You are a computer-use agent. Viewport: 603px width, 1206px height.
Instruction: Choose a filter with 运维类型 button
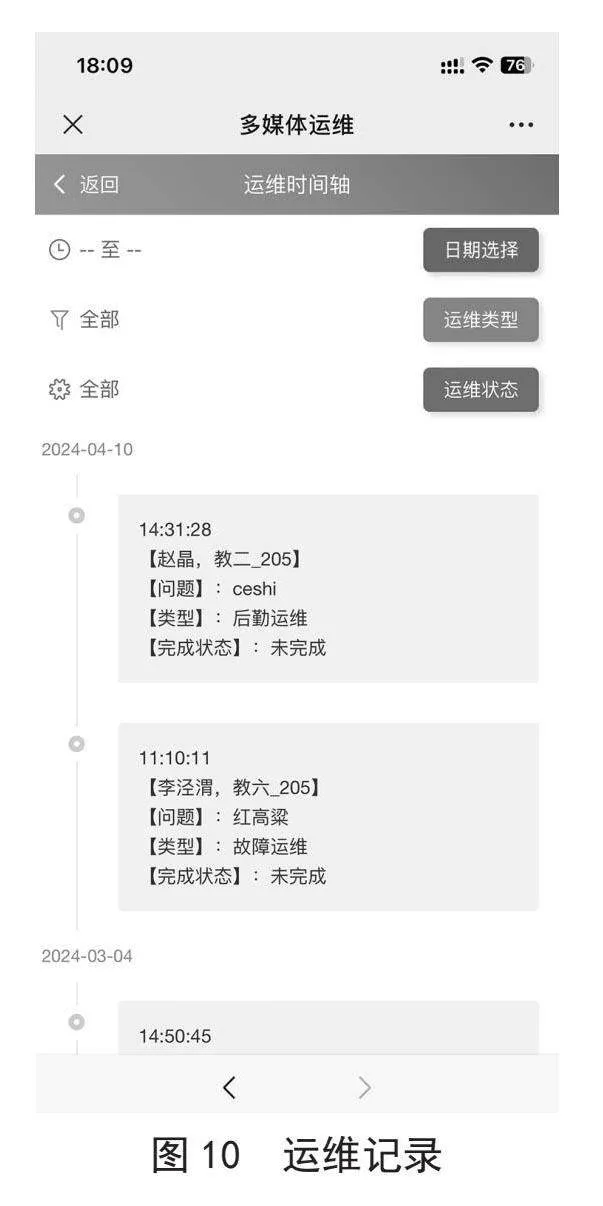click(481, 320)
